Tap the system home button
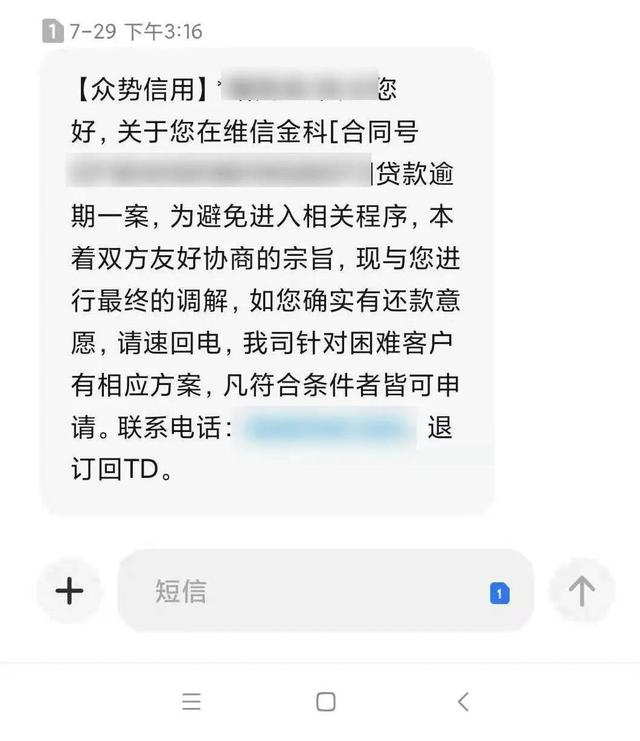 coord(325,702)
